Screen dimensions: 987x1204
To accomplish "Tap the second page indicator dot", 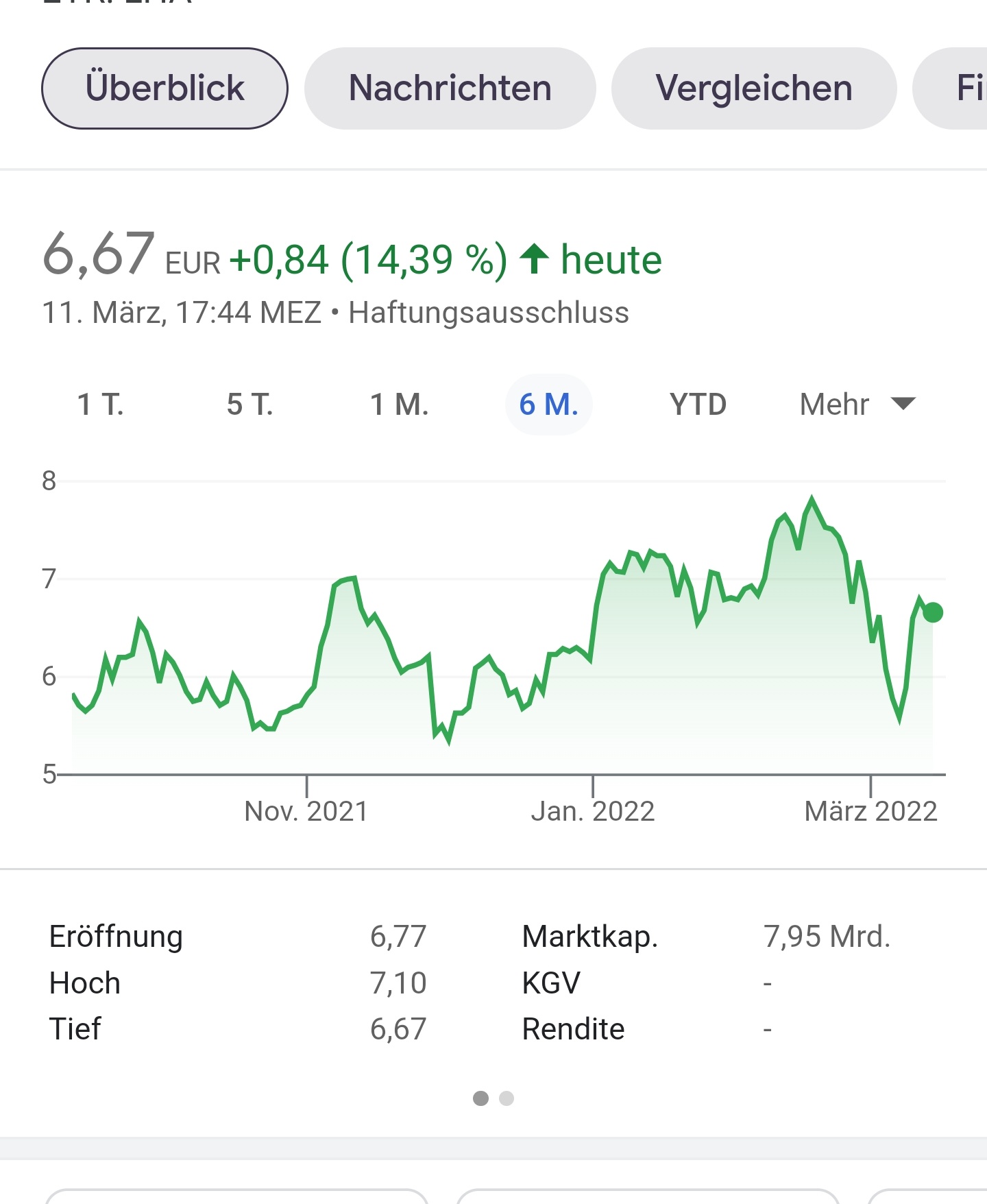I will (507, 1098).
